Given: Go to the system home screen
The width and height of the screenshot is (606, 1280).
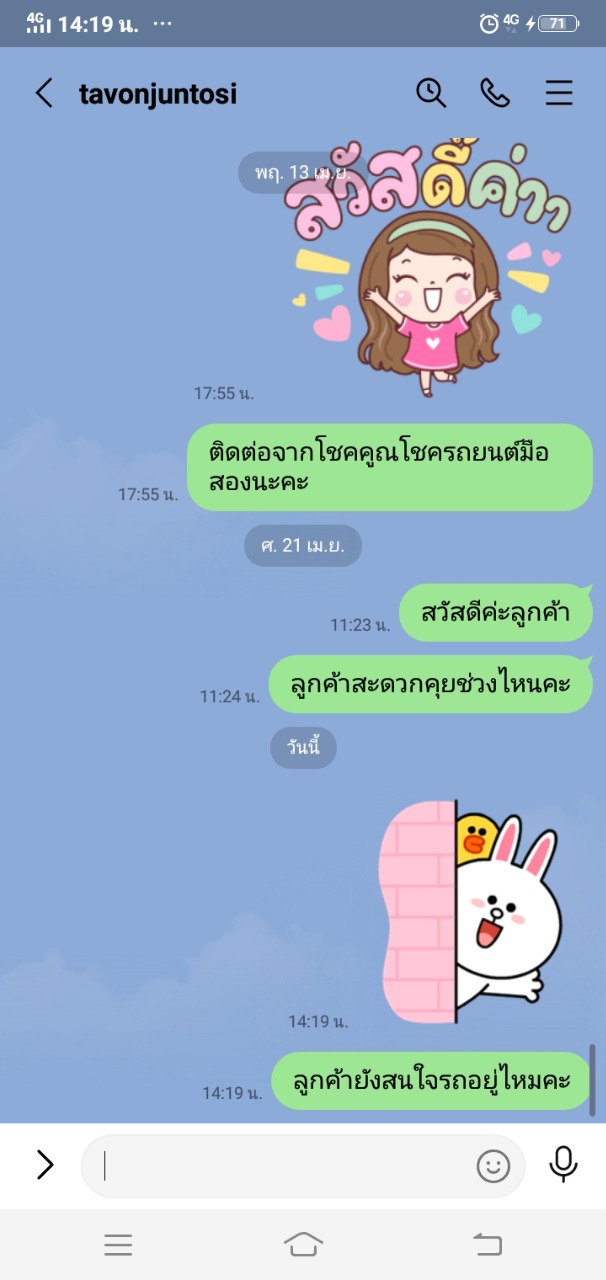Looking at the screenshot, I should coord(303,1244).
